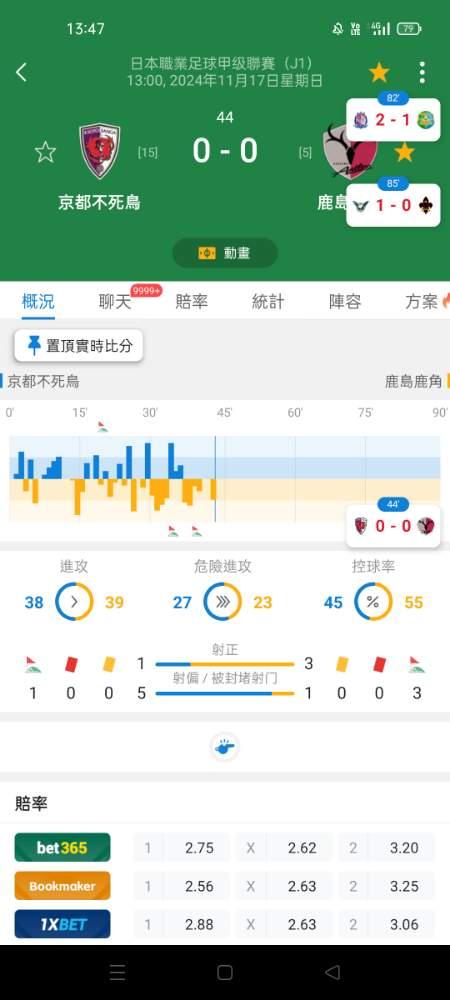Open the bet365 odds row

click(x=225, y=848)
